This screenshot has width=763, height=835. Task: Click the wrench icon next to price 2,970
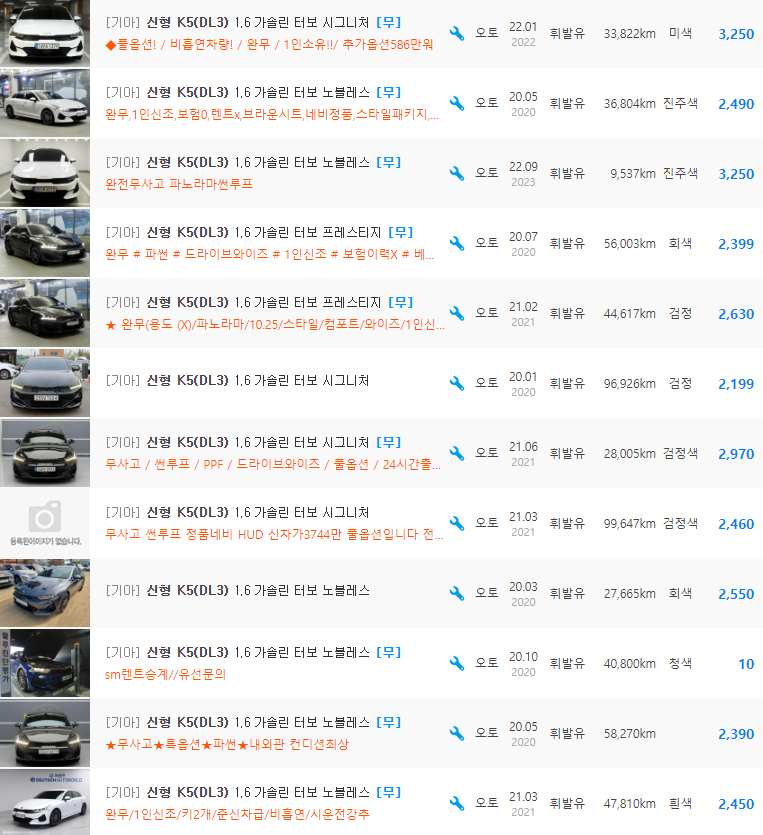click(x=458, y=452)
